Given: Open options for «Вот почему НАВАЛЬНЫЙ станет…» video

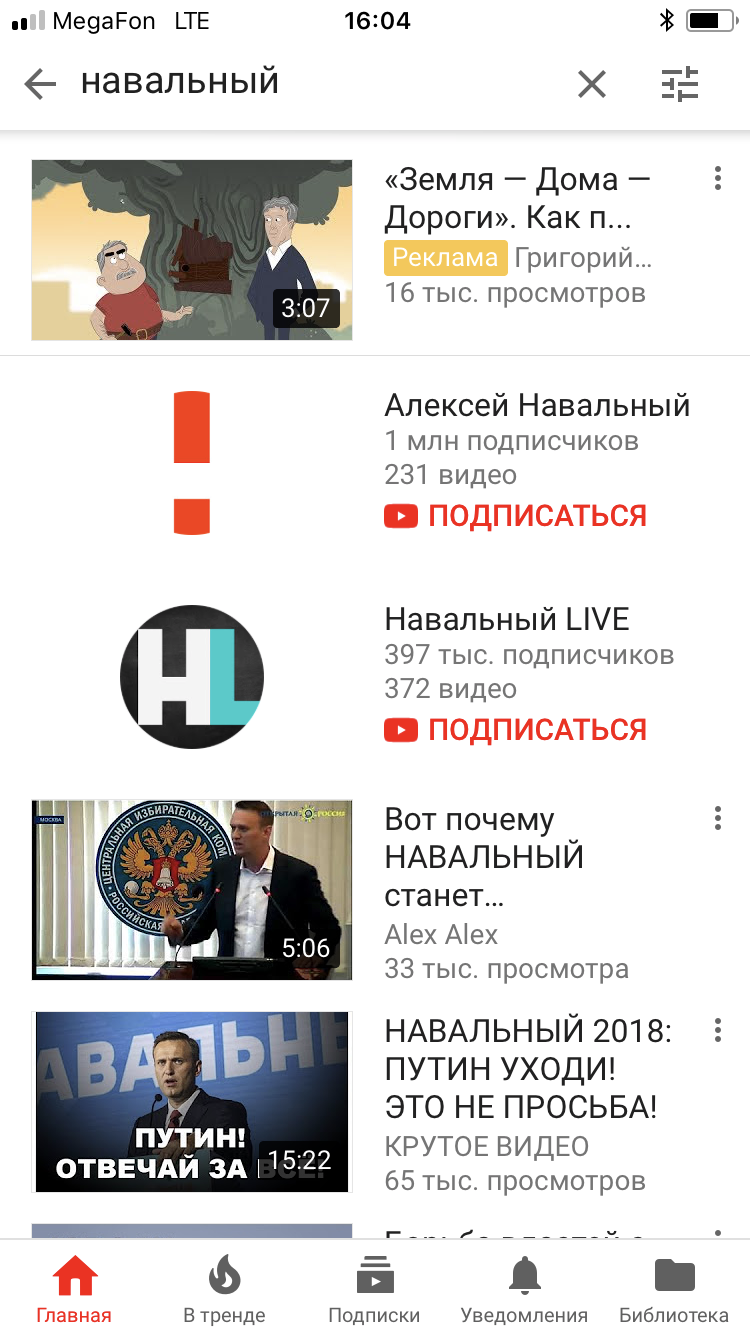Looking at the screenshot, I should (x=717, y=819).
